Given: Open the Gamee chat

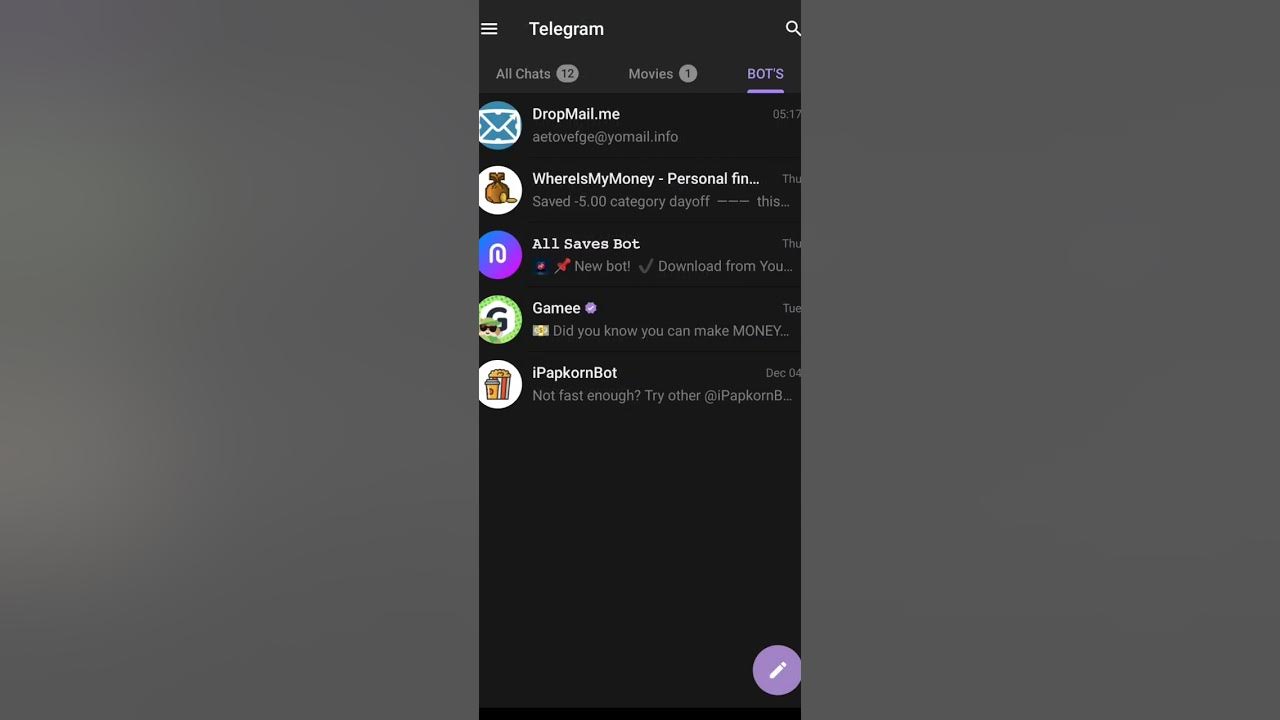Looking at the screenshot, I should pyautogui.click(x=640, y=320).
